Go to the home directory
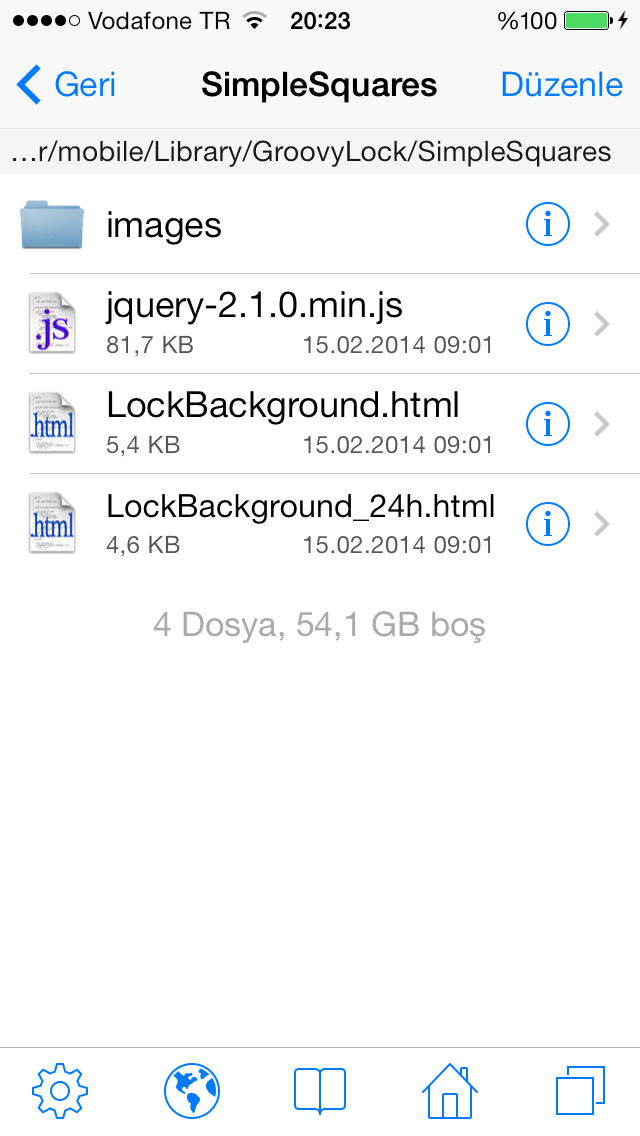This screenshot has height=1136, width=640. (x=449, y=1090)
